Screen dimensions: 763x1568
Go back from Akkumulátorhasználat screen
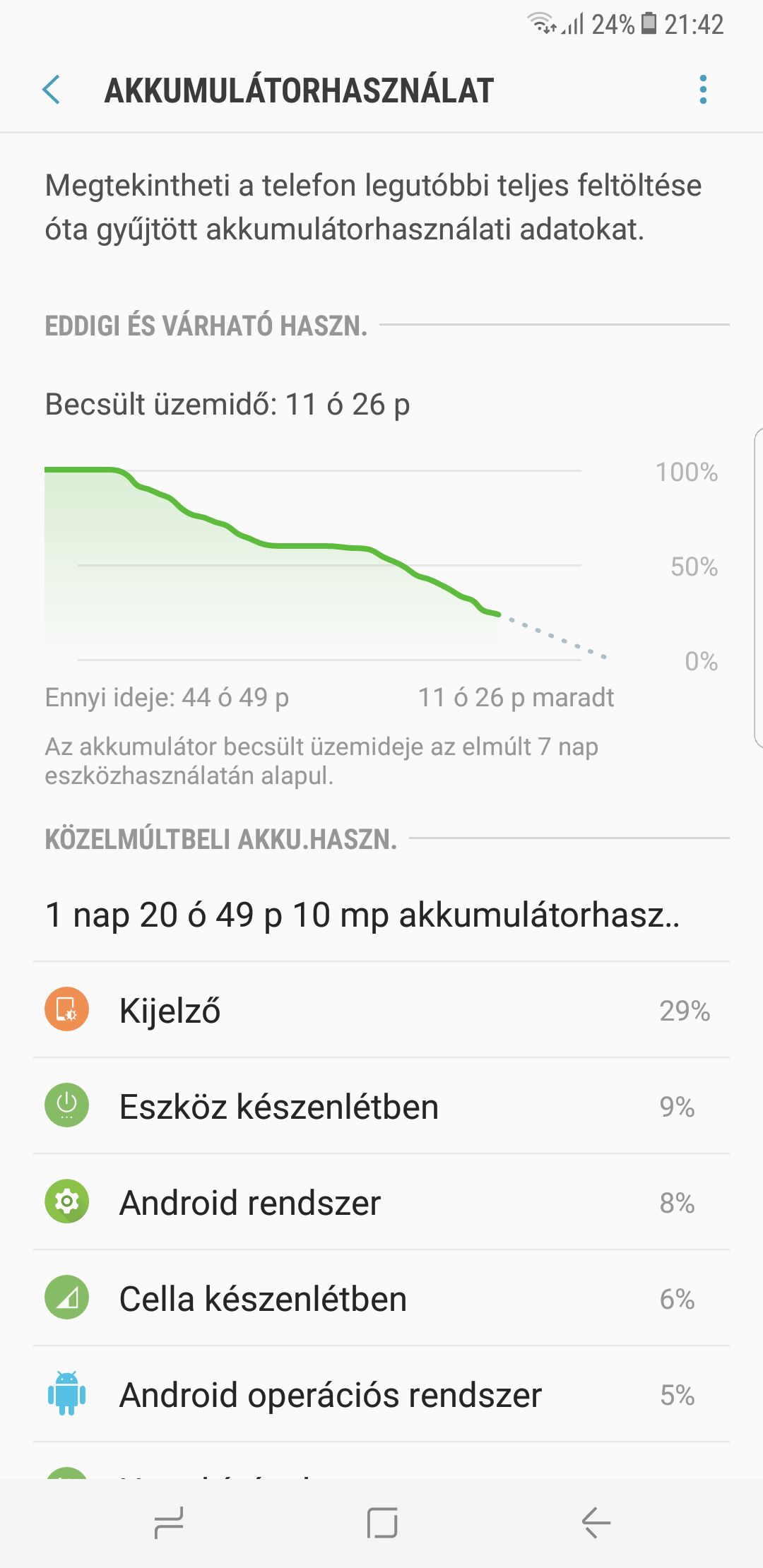[52, 90]
